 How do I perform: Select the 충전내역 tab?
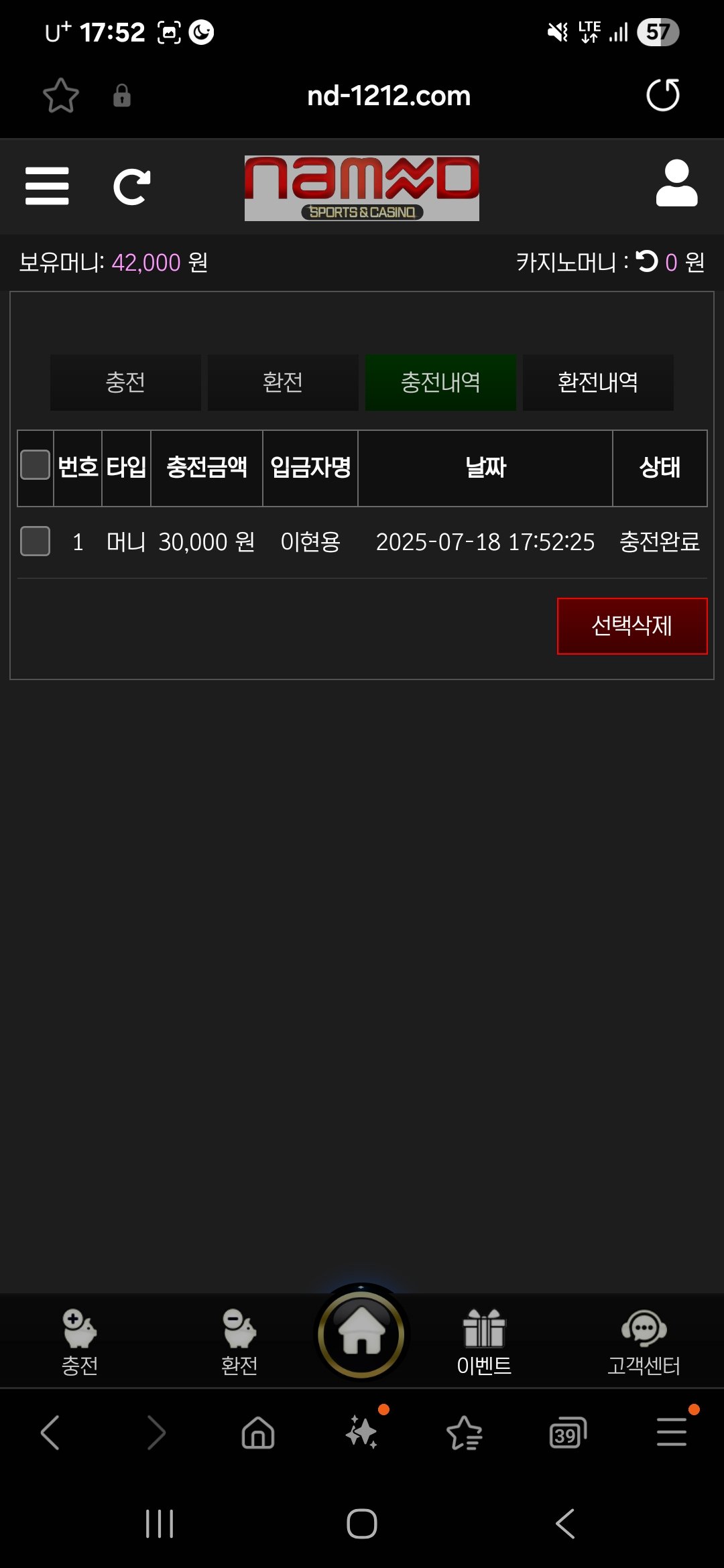440,383
